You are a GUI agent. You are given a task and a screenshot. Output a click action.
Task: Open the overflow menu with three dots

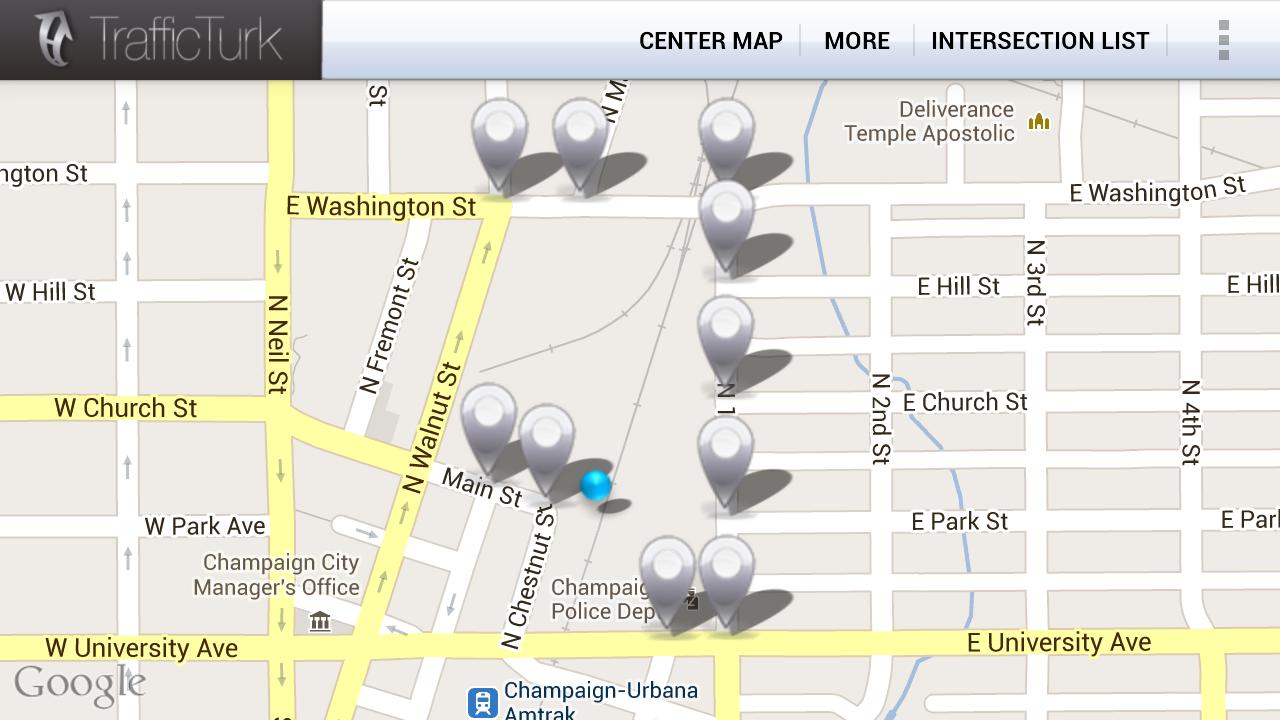click(1223, 41)
